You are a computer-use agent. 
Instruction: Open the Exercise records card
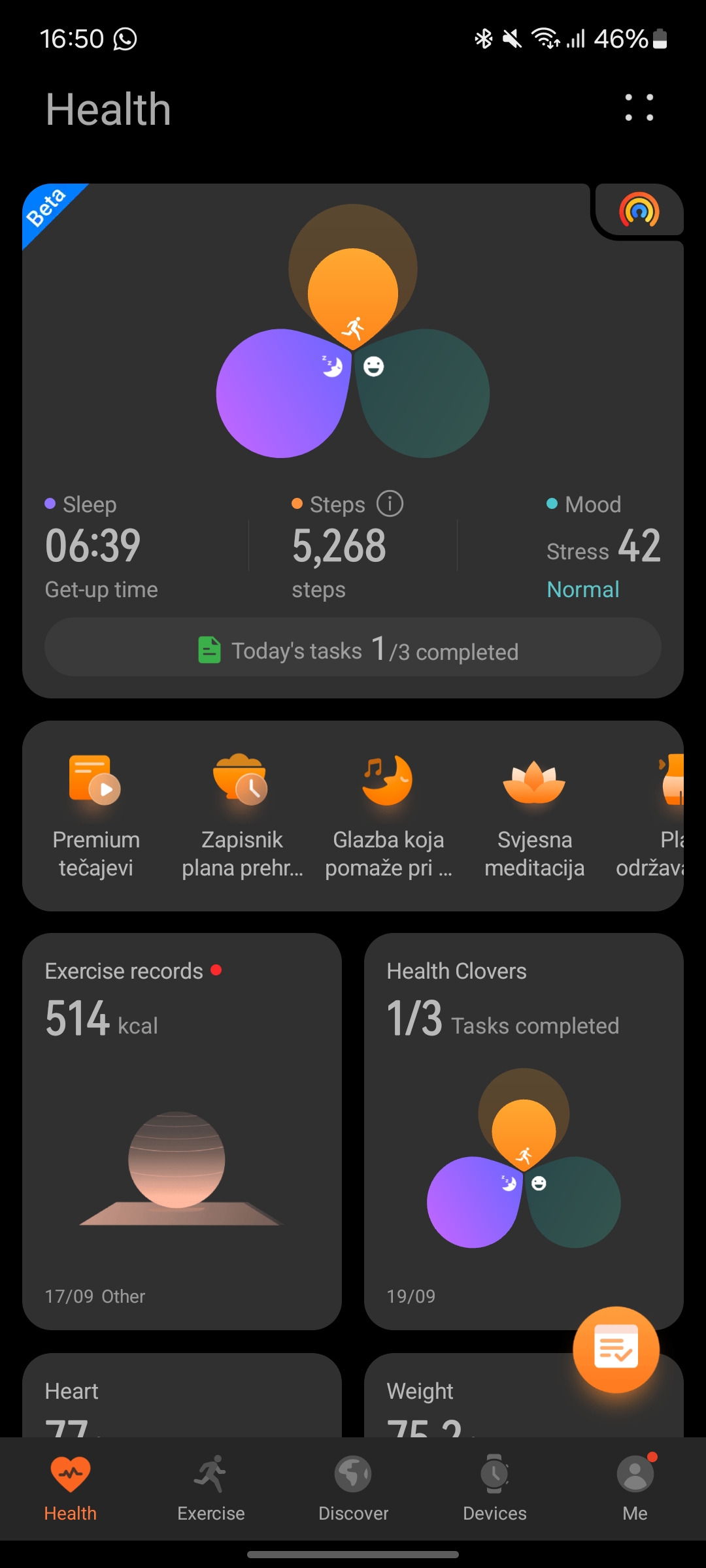click(x=182, y=1131)
